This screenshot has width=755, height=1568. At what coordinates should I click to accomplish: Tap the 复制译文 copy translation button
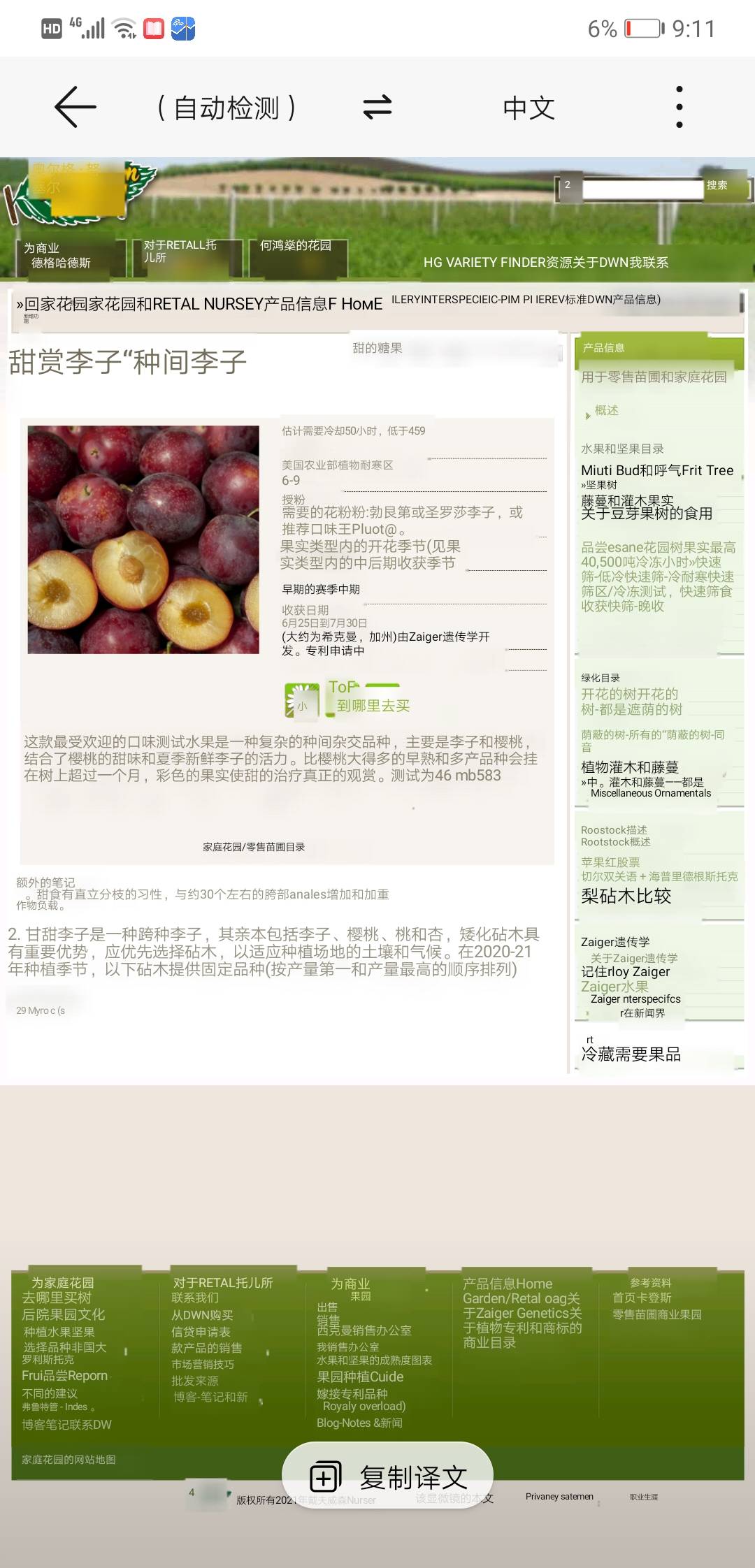point(388,1477)
